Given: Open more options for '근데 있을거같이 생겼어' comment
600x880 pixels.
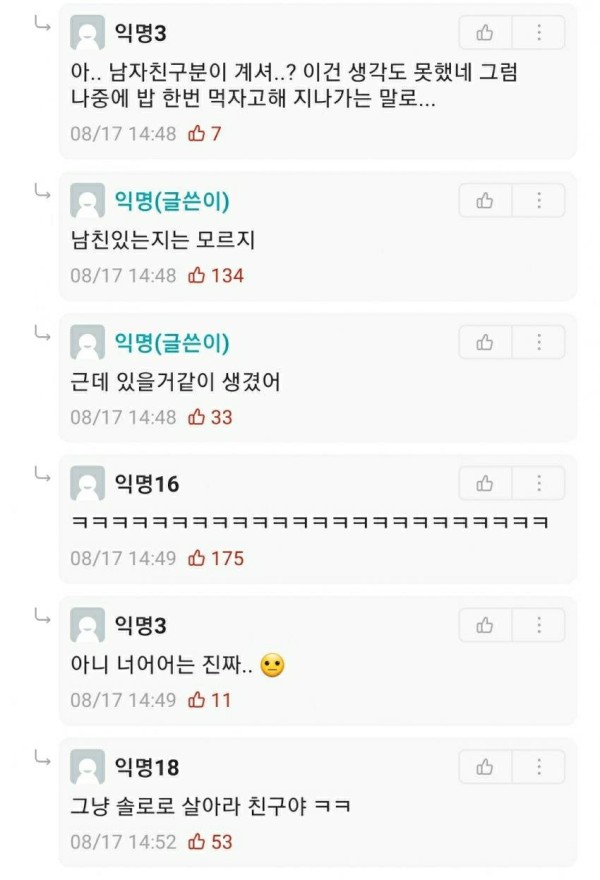Looking at the screenshot, I should pos(539,343).
